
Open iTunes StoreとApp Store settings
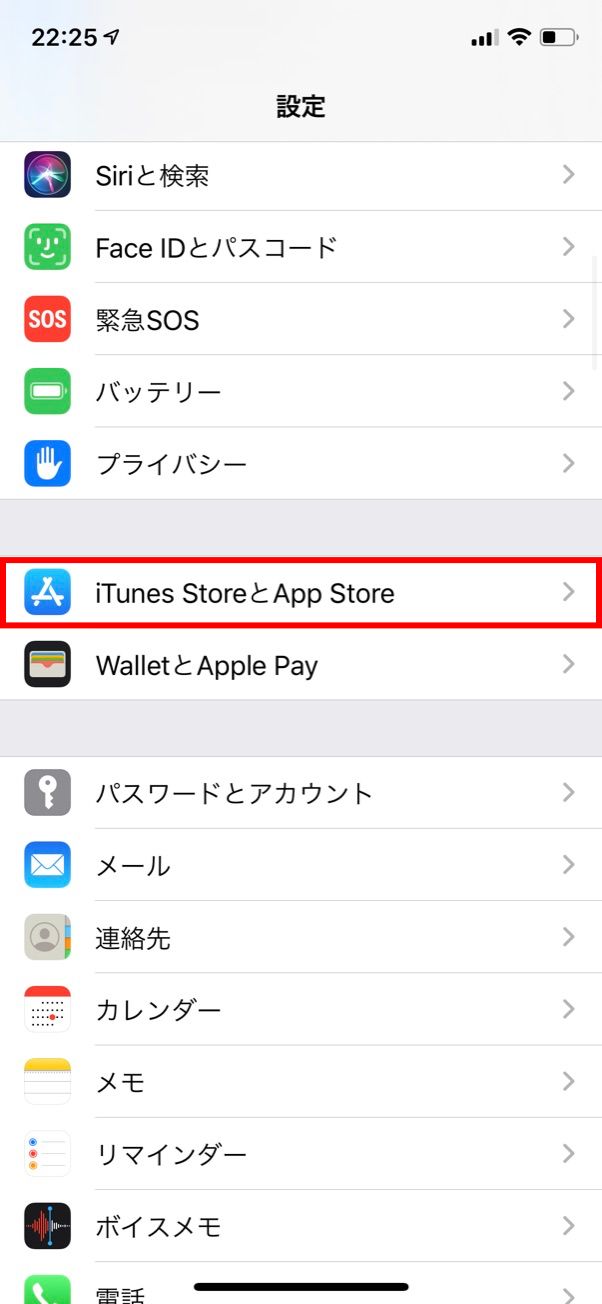300,593
